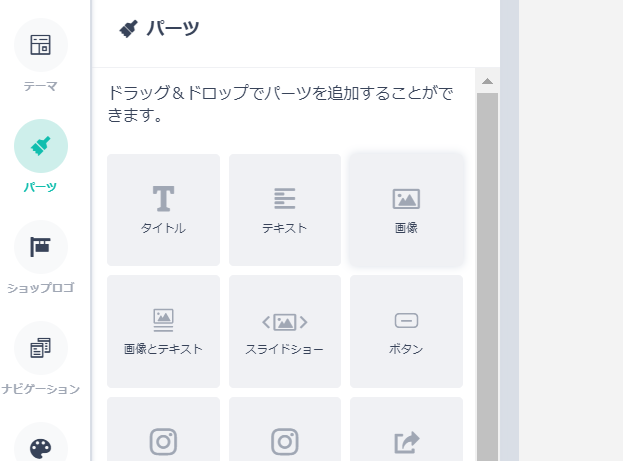Image resolution: width=623 pixels, height=461 pixels.
Task: Pick the 画像 part tile
Action: coord(406,209)
